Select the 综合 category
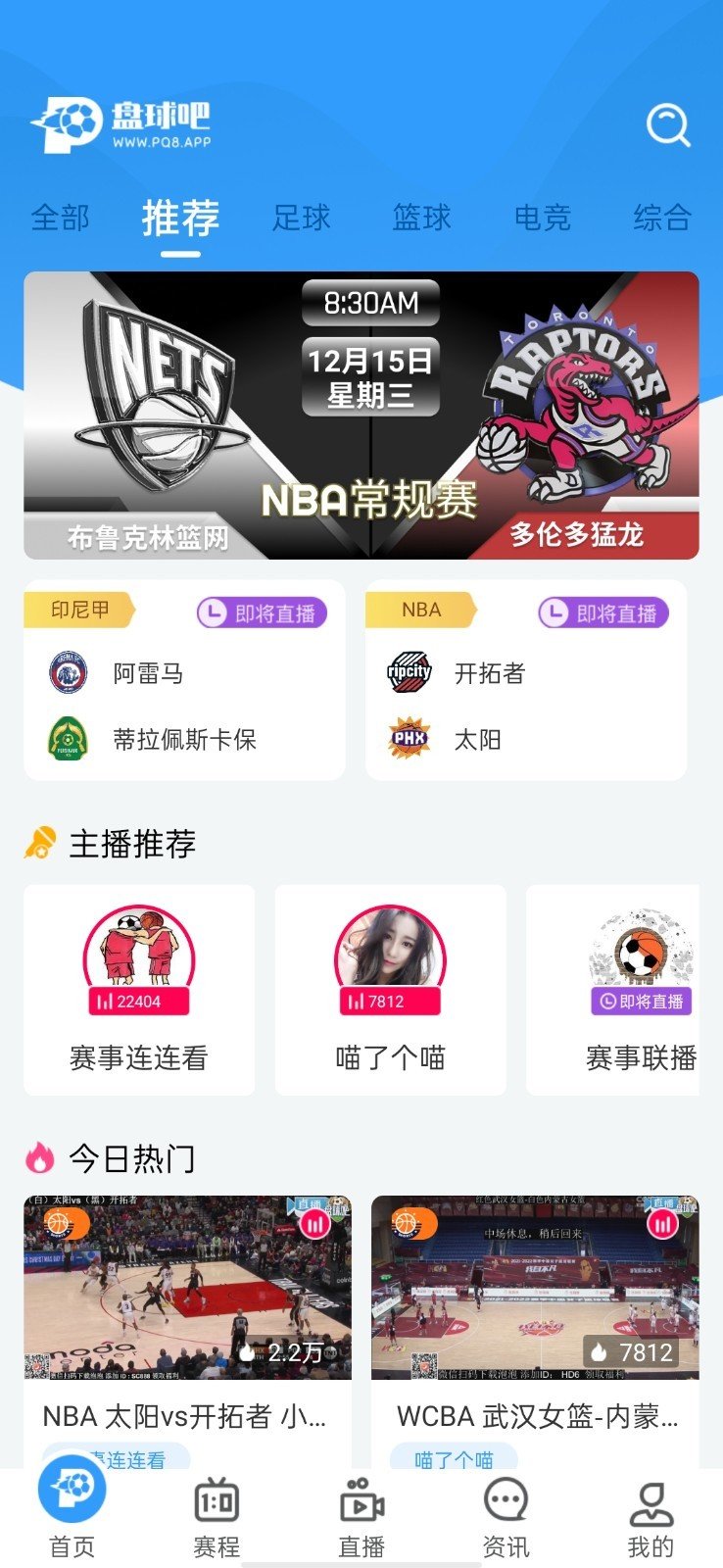 661,218
